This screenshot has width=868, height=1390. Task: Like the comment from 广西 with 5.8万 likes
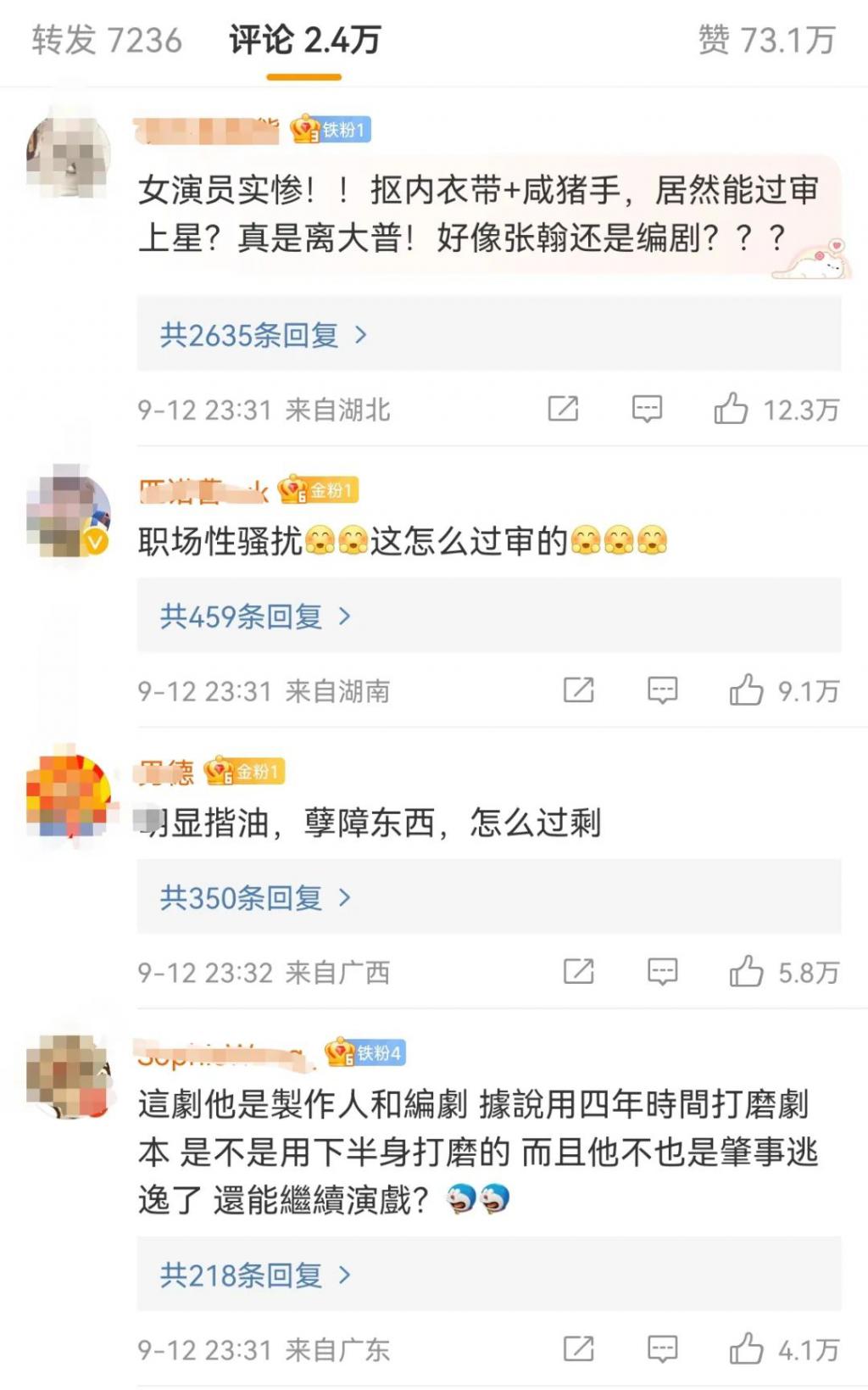pyautogui.click(x=746, y=972)
